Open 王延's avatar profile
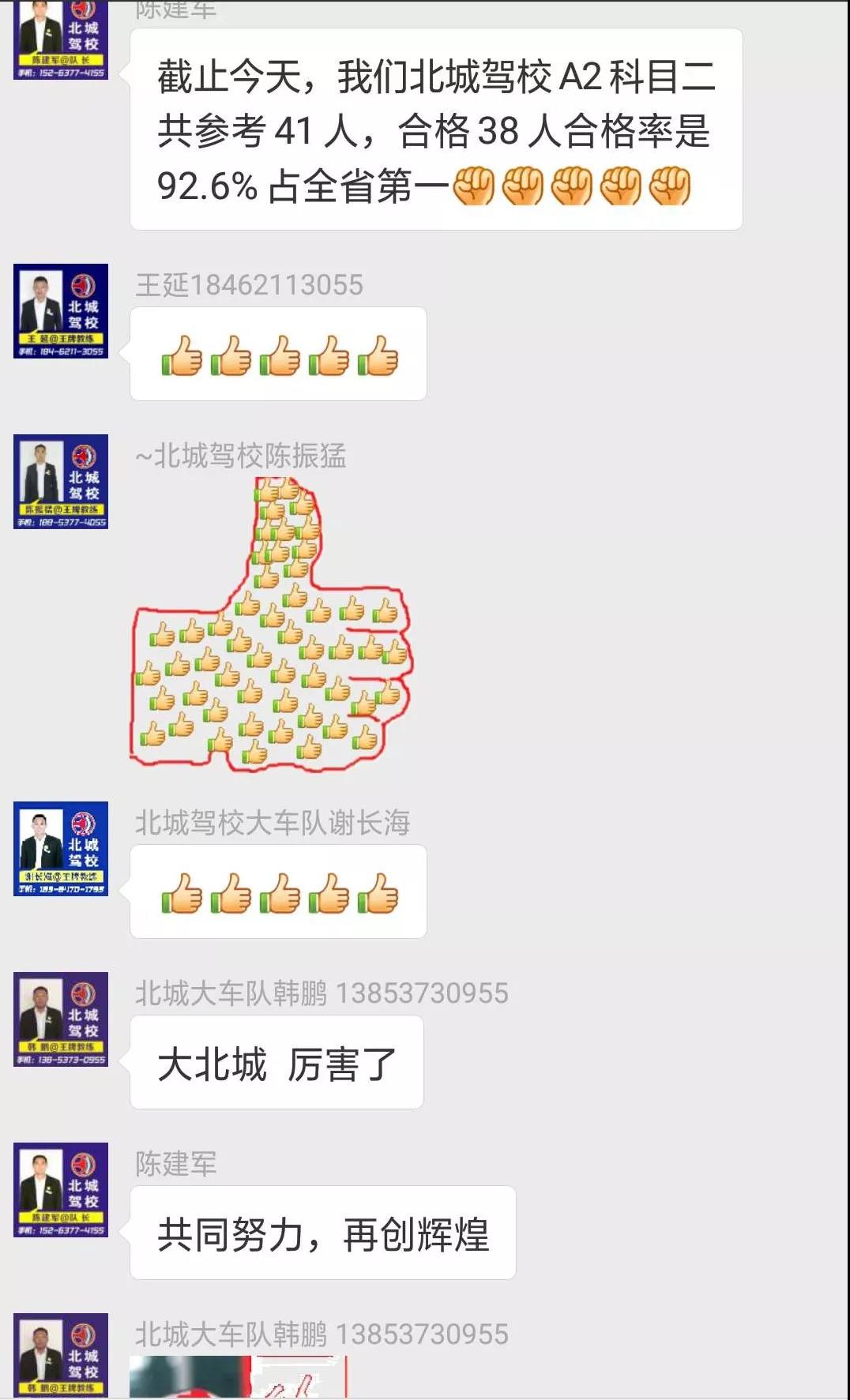 pyautogui.click(x=61, y=311)
